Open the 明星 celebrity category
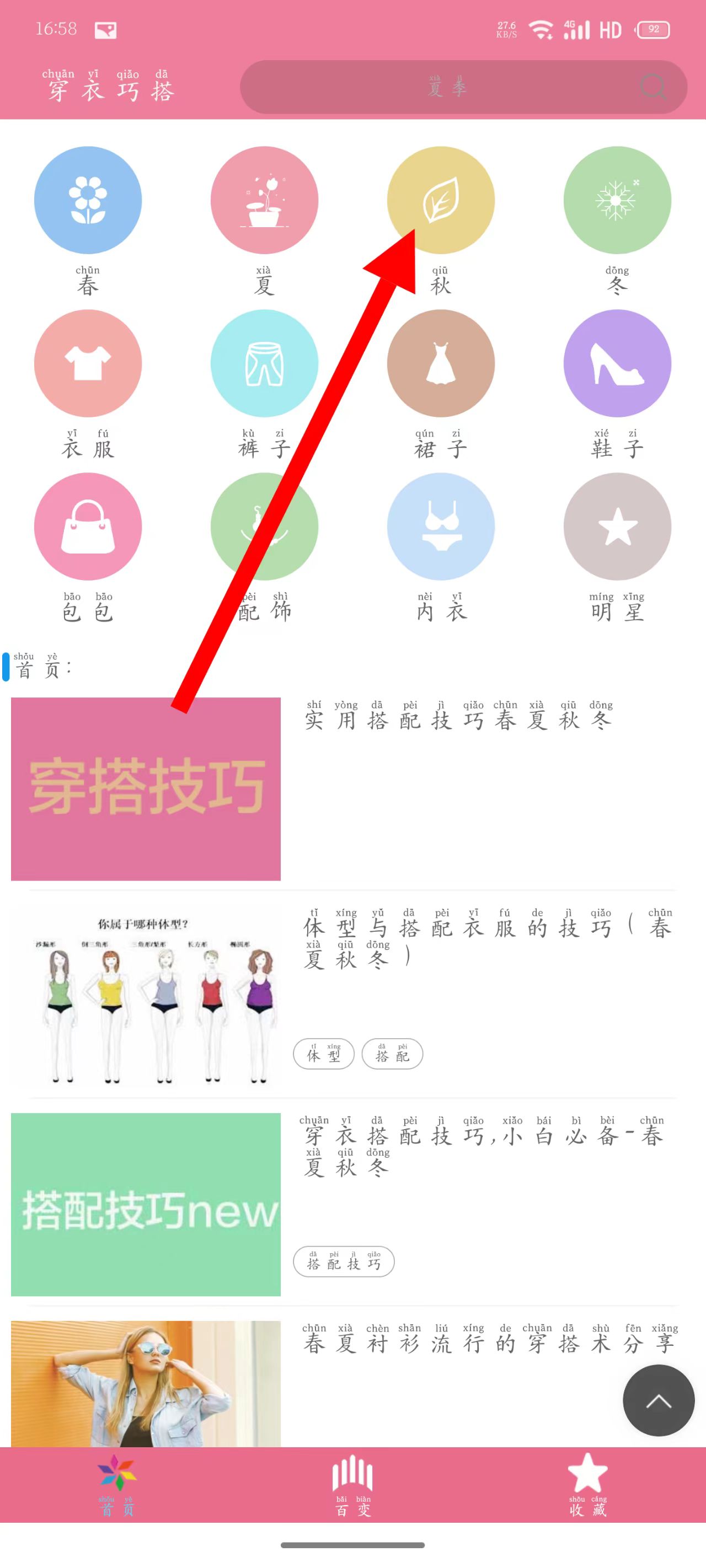The width and height of the screenshot is (706, 1568). pos(617,527)
